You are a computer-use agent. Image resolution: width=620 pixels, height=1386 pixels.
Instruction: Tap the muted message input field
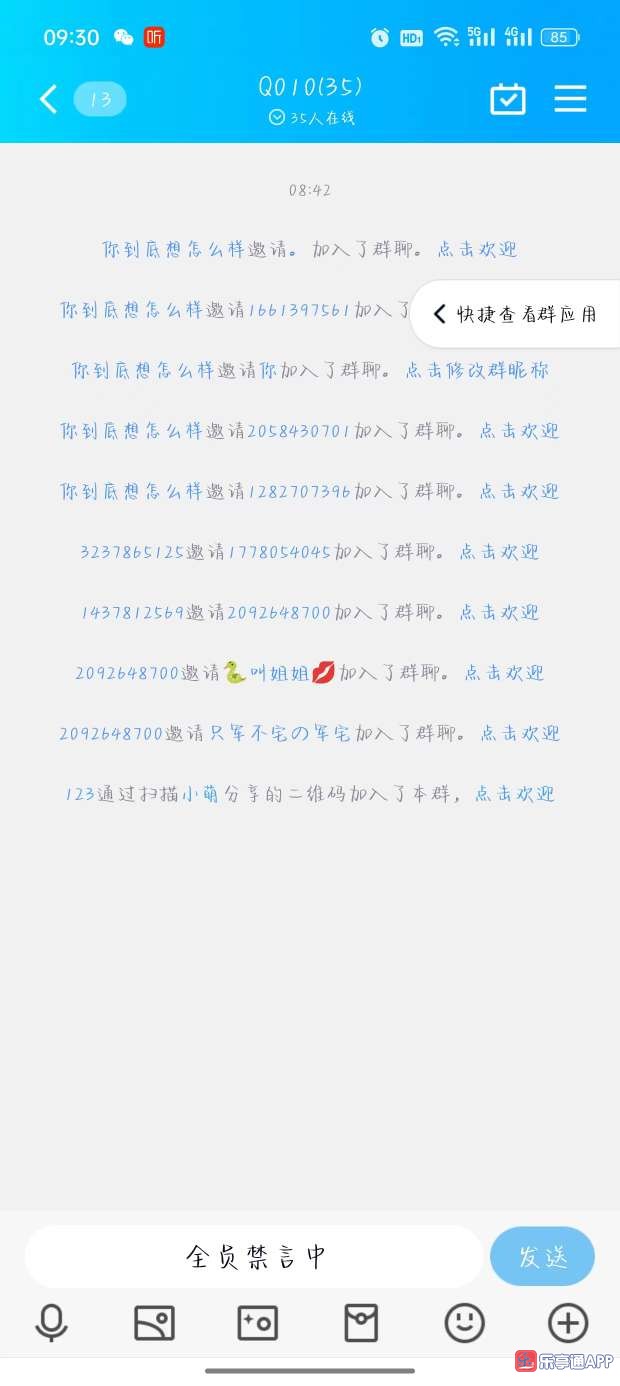(255, 1256)
